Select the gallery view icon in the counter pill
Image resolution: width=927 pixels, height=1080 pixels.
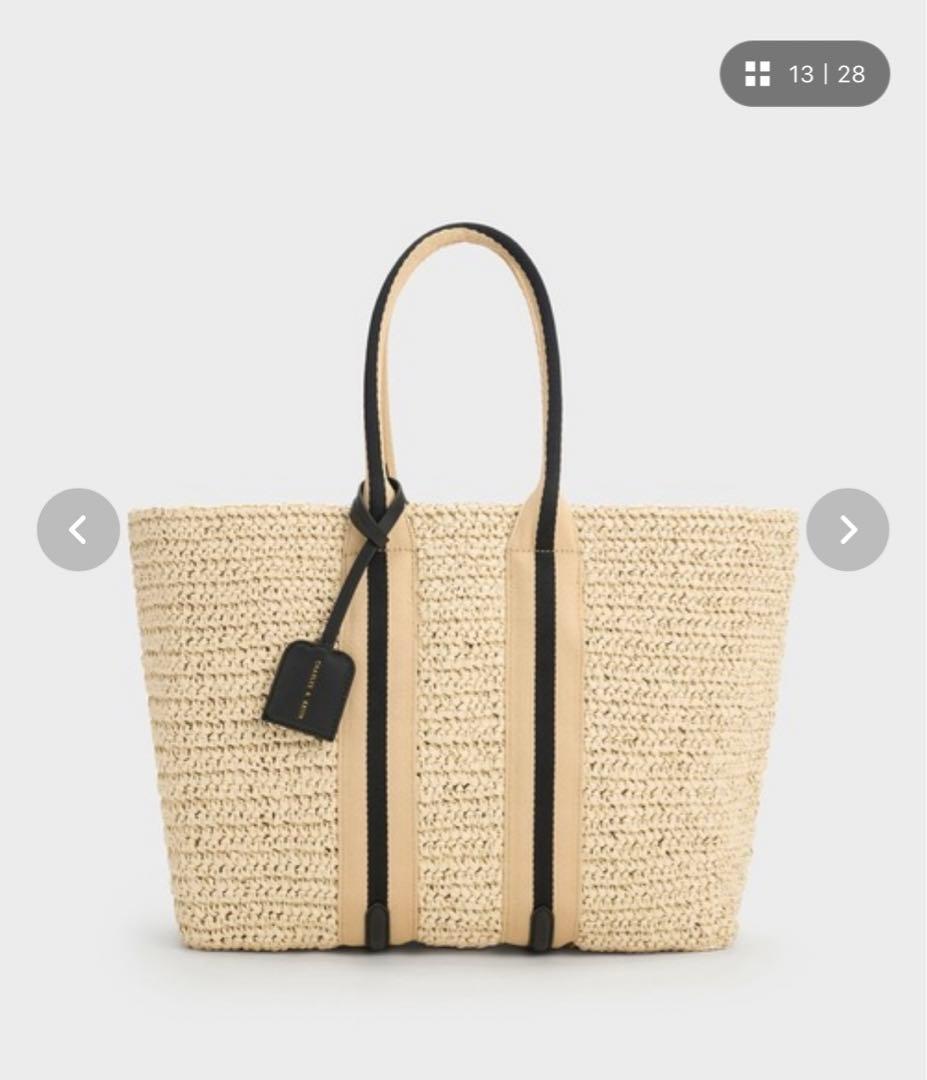point(758,73)
